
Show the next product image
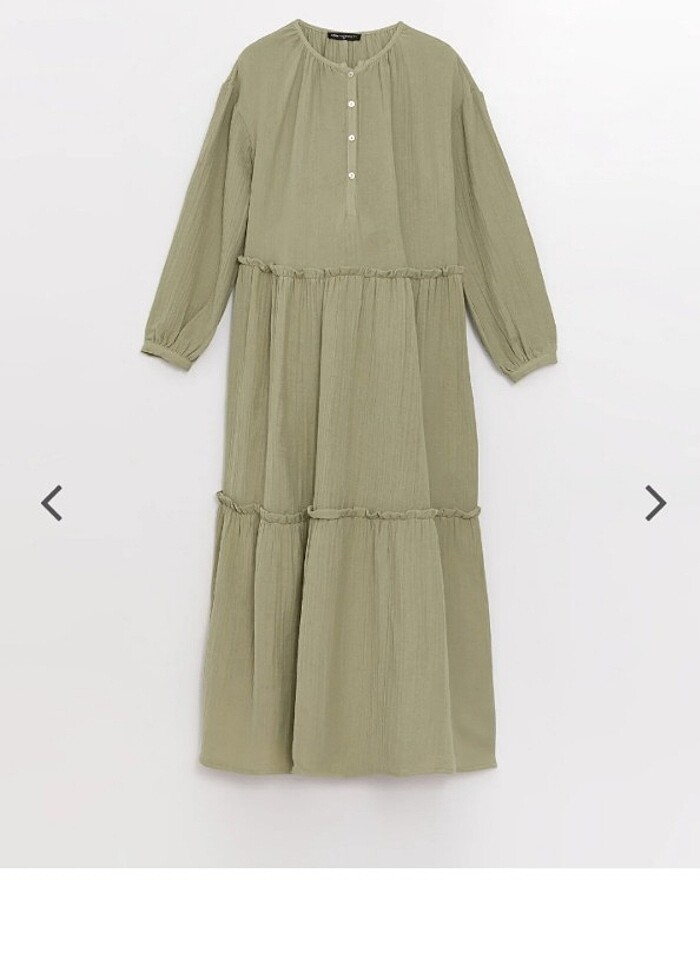(x=654, y=502)
